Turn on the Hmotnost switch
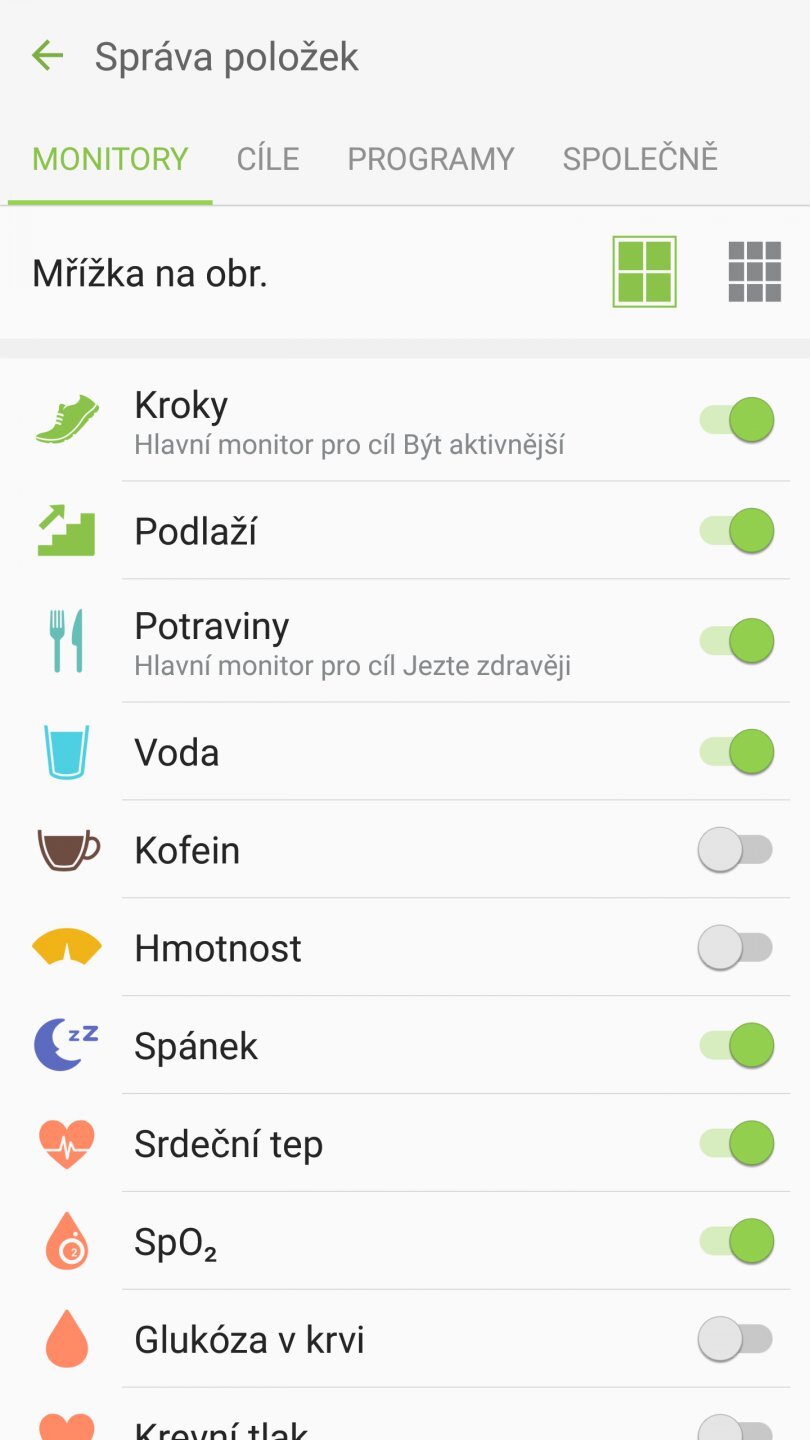This screenshot has height=1440, width=810. coord(736,948)
